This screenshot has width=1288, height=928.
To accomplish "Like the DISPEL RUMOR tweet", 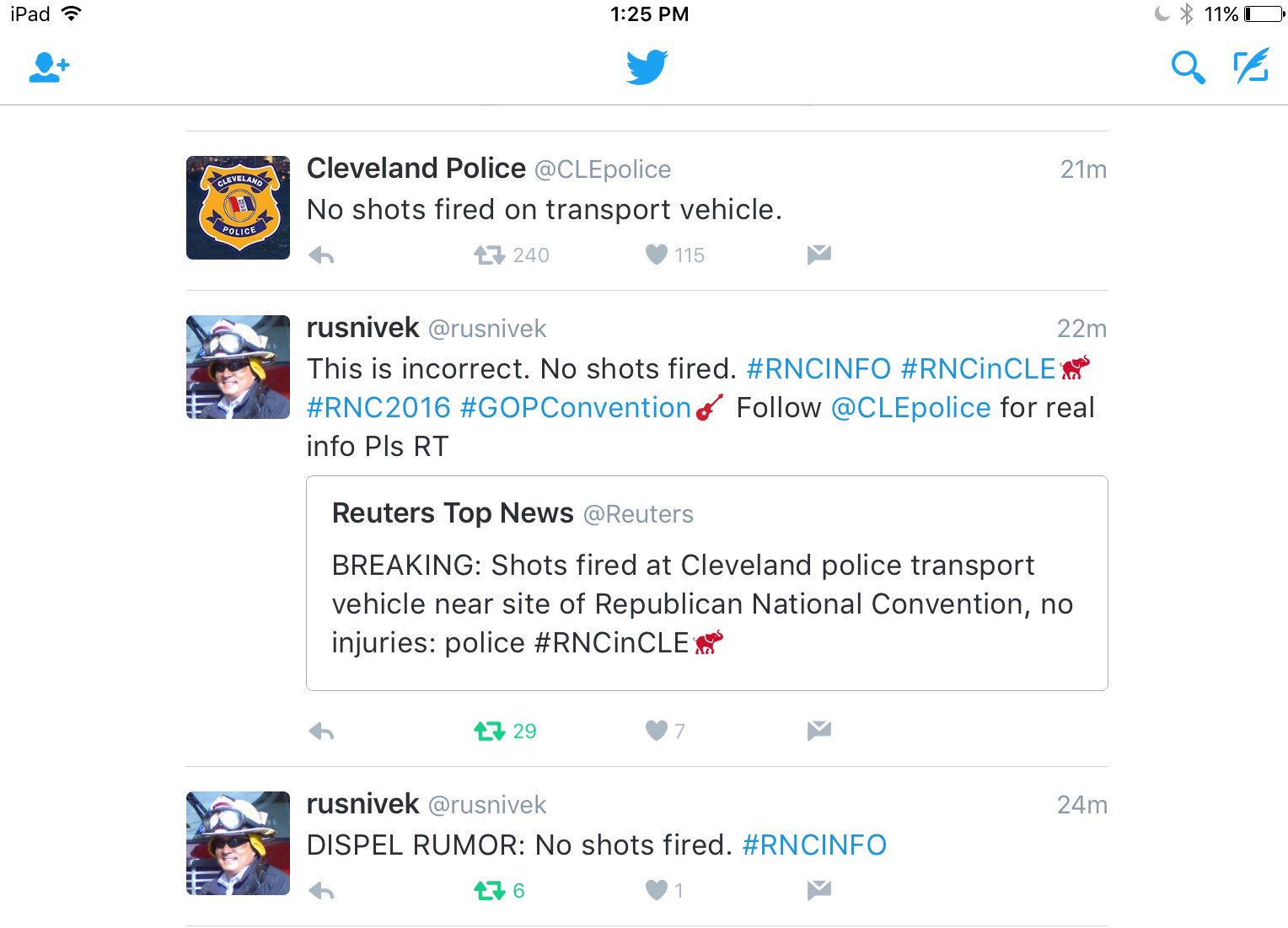I will pos(657,891).
